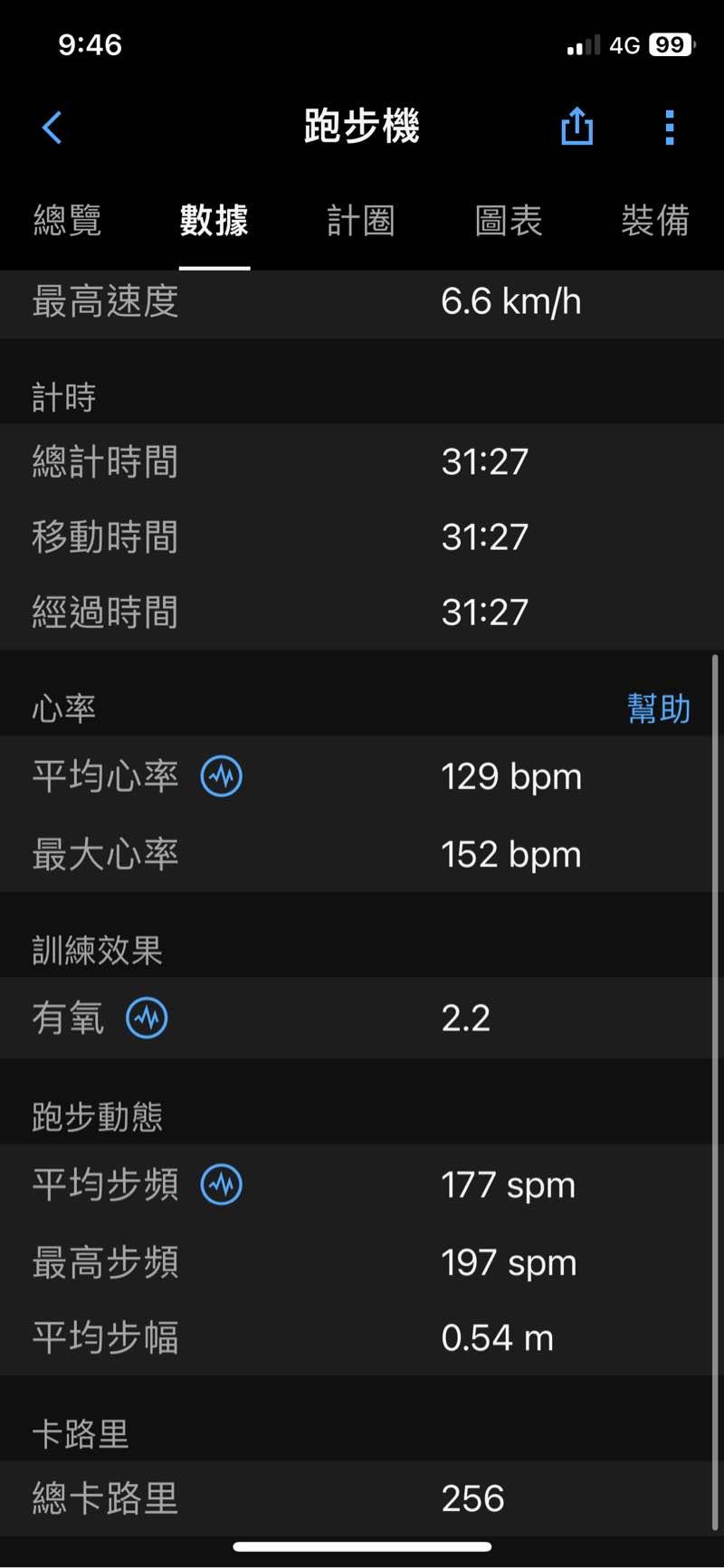Tap the info icon beside 有氧
The image size is (724, 1568).
click(147, 1018)
